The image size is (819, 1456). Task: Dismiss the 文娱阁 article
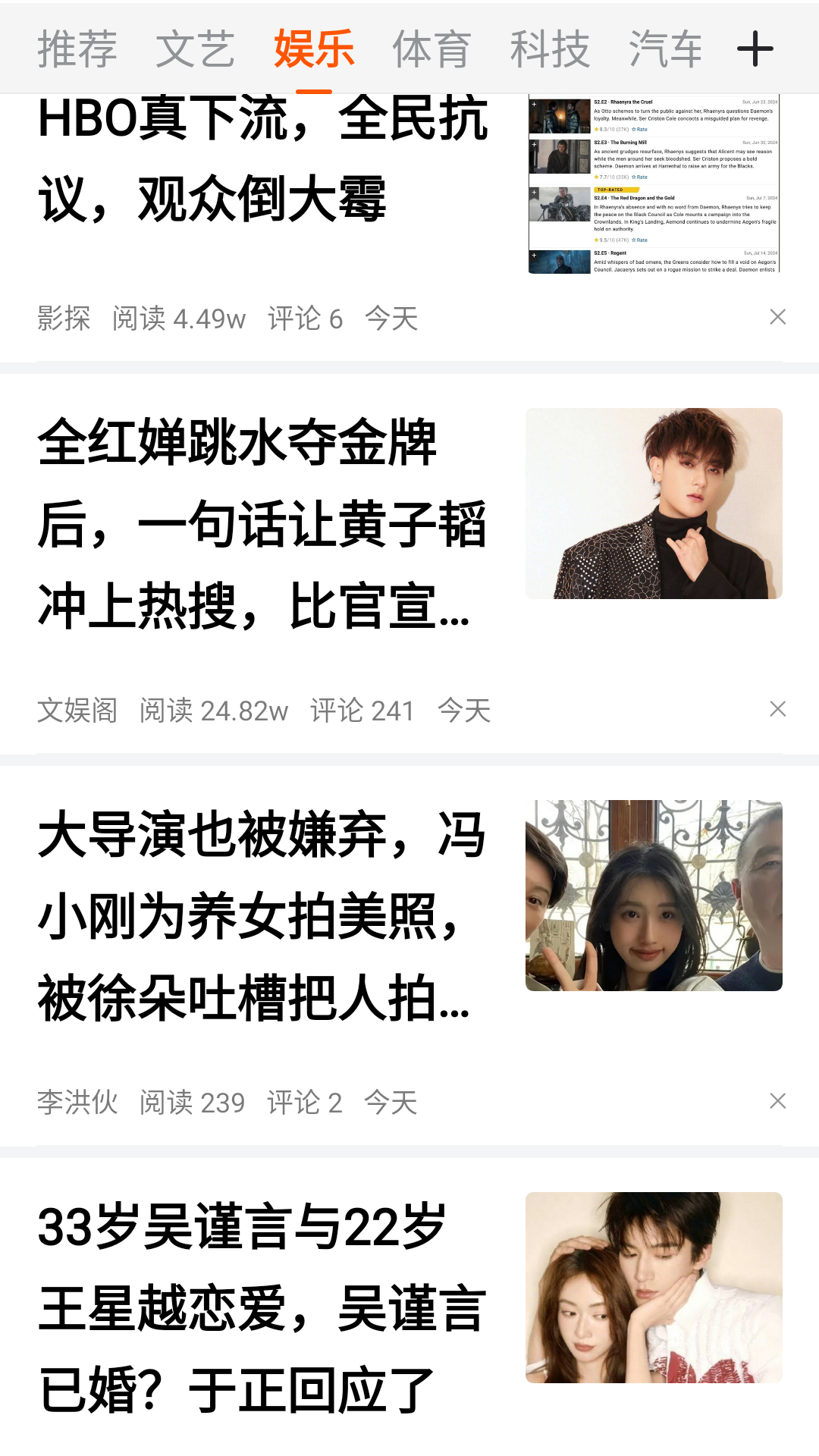point(777,709)
